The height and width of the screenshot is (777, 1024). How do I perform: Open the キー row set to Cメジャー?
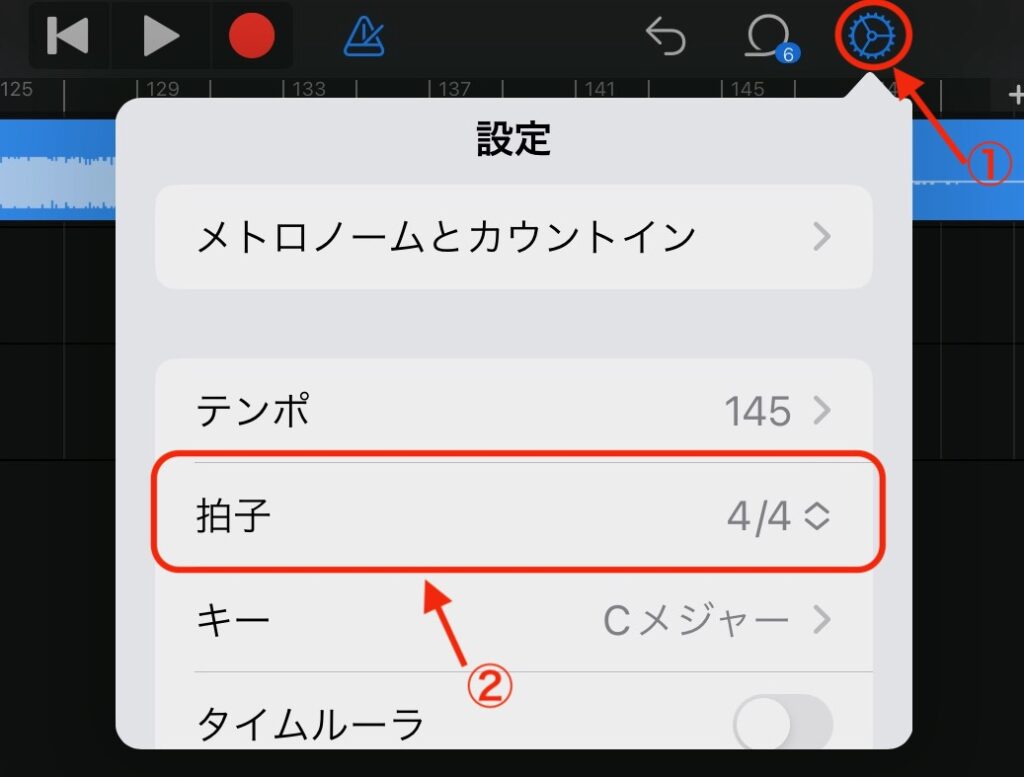pos(513,621)
